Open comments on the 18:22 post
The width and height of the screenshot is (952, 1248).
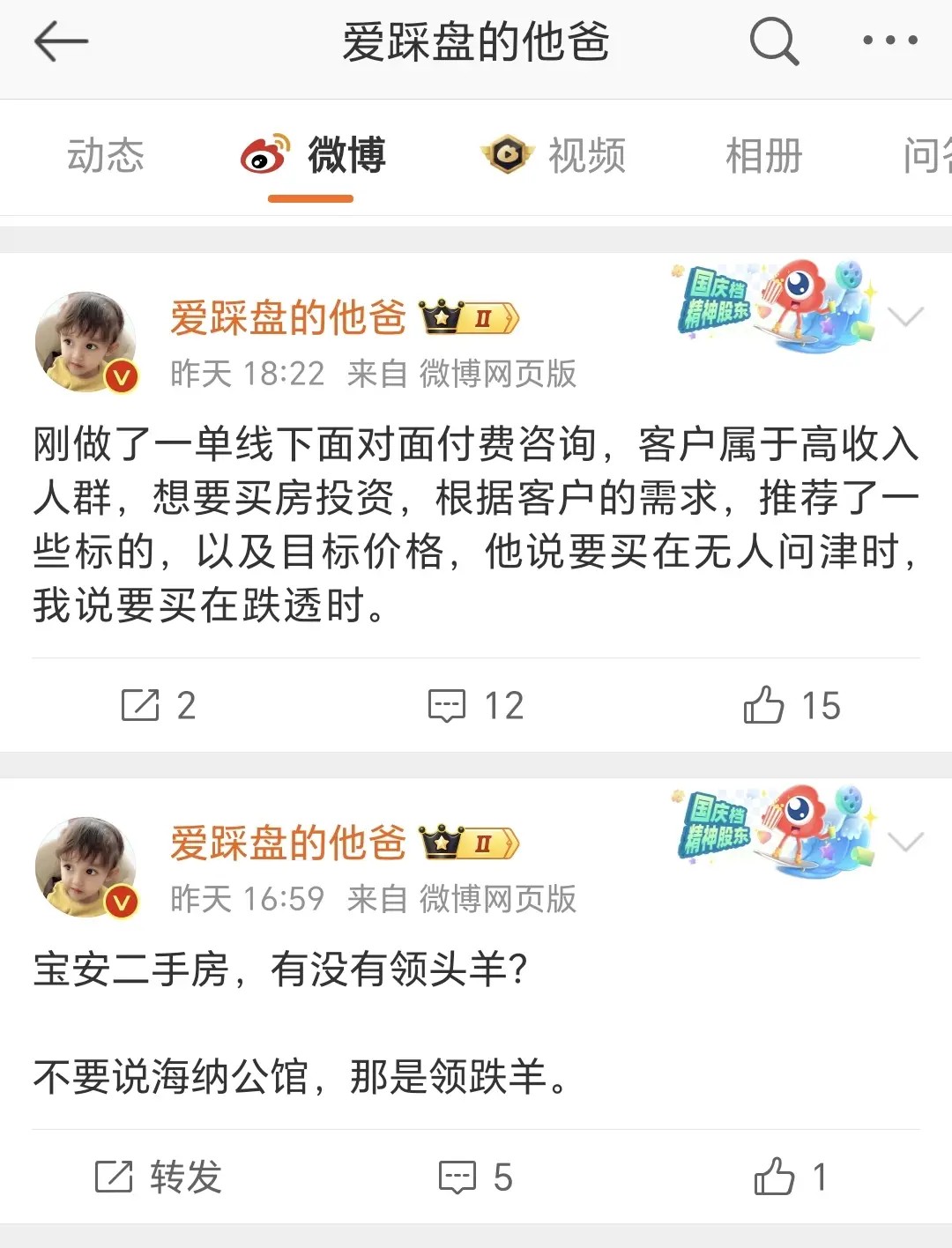(x=476, y=705)
